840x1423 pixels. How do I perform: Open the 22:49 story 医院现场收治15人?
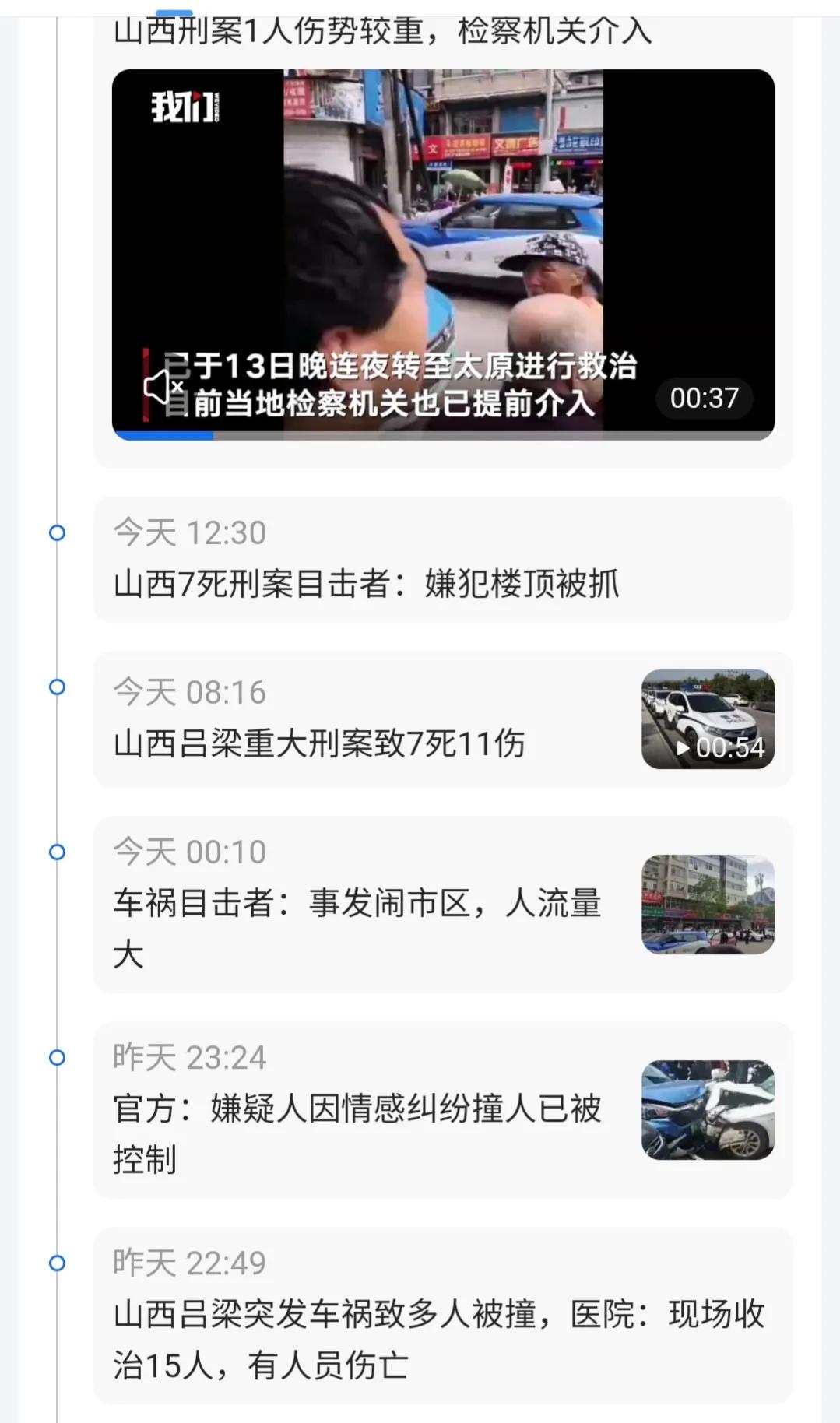(x=443, y=1316)
